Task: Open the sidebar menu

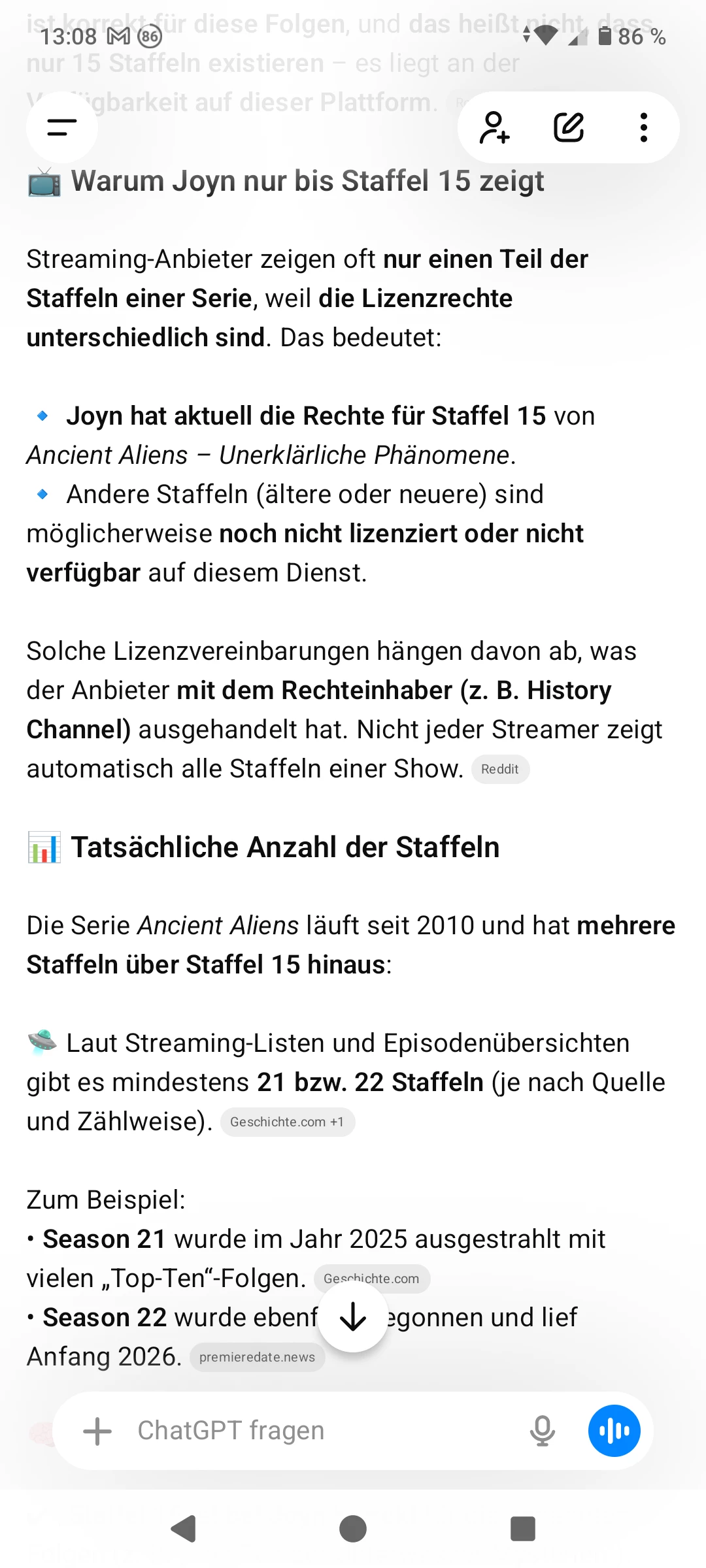Action: point(62,127)
